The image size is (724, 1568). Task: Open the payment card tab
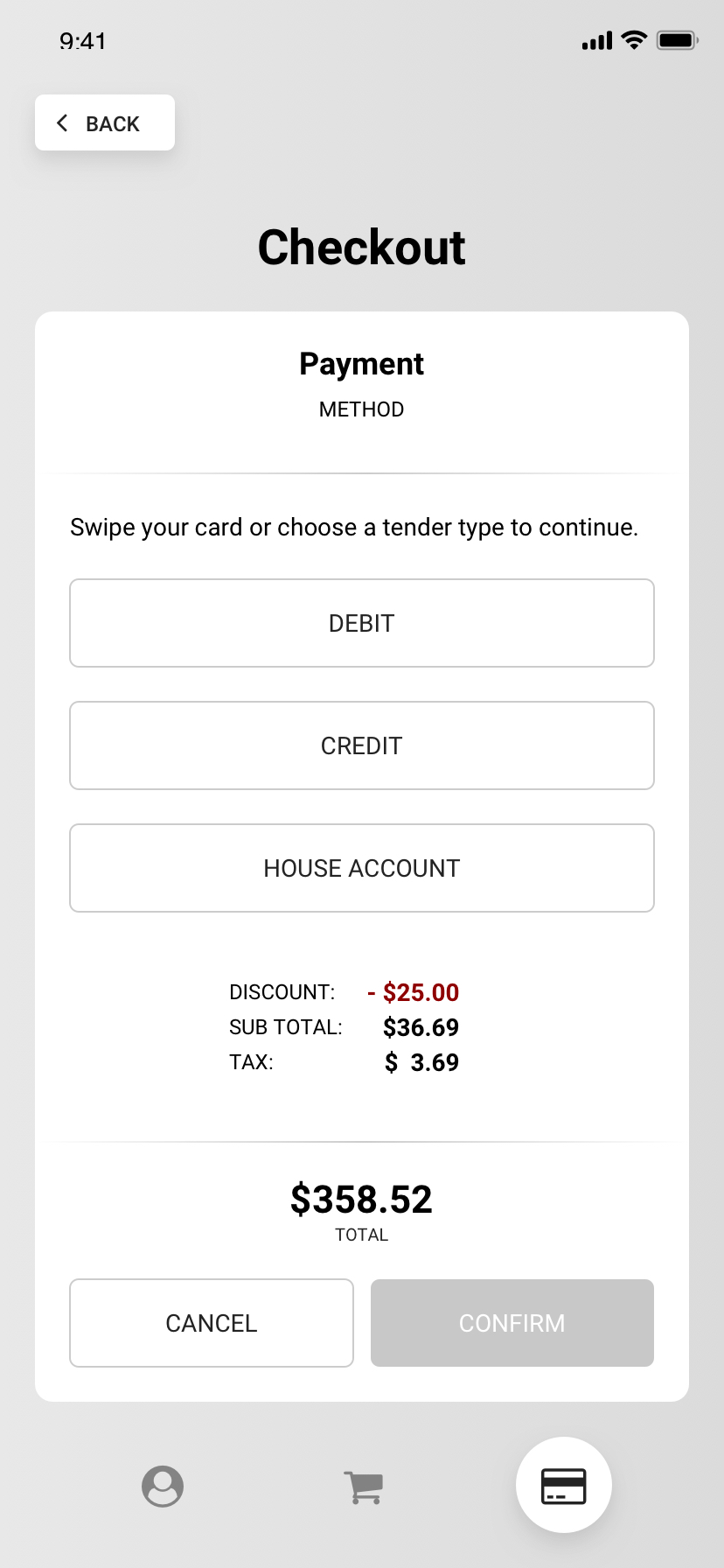pos(564,1485)
